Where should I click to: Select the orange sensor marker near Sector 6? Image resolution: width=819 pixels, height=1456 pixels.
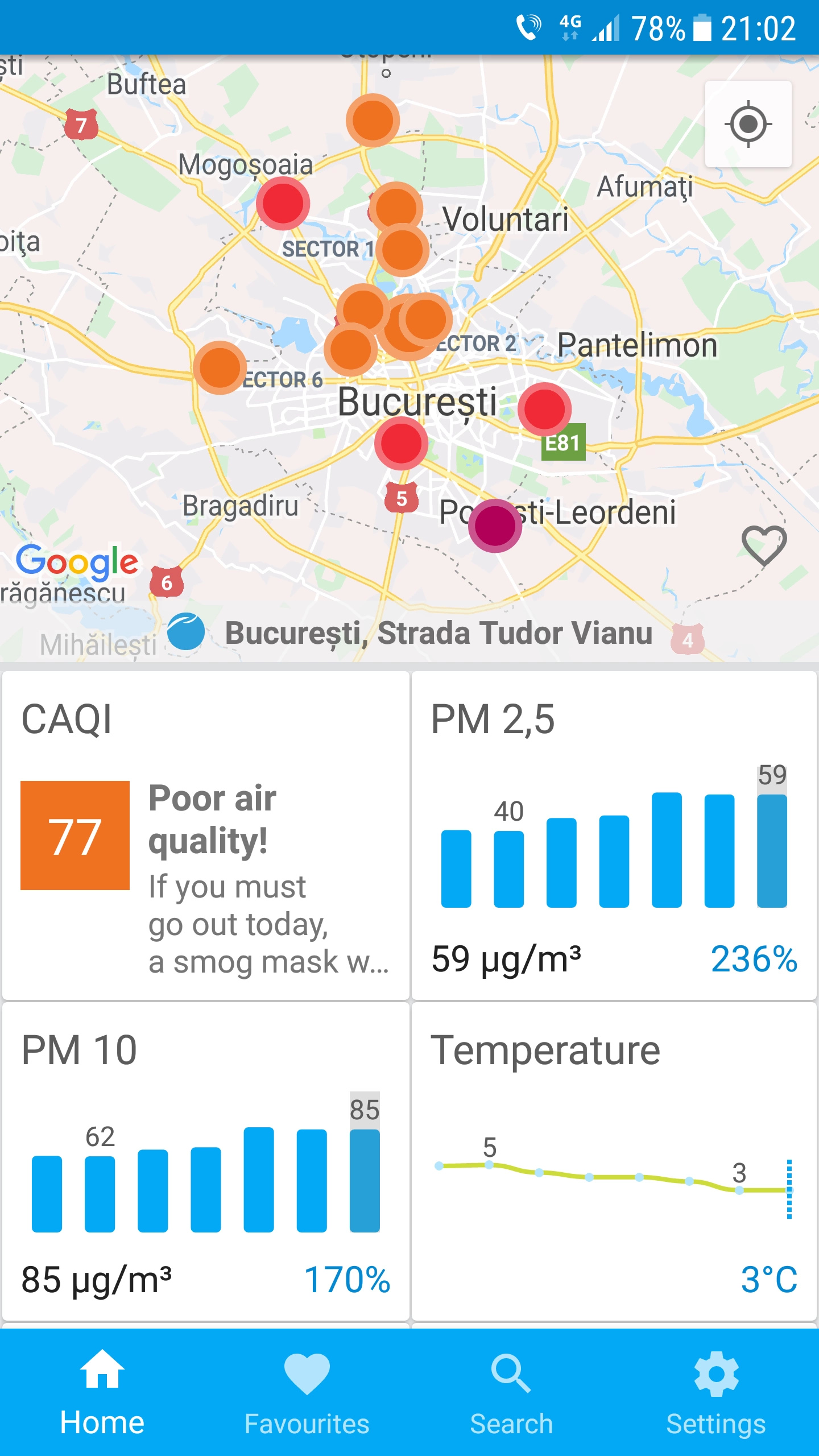tap(220, 367)
